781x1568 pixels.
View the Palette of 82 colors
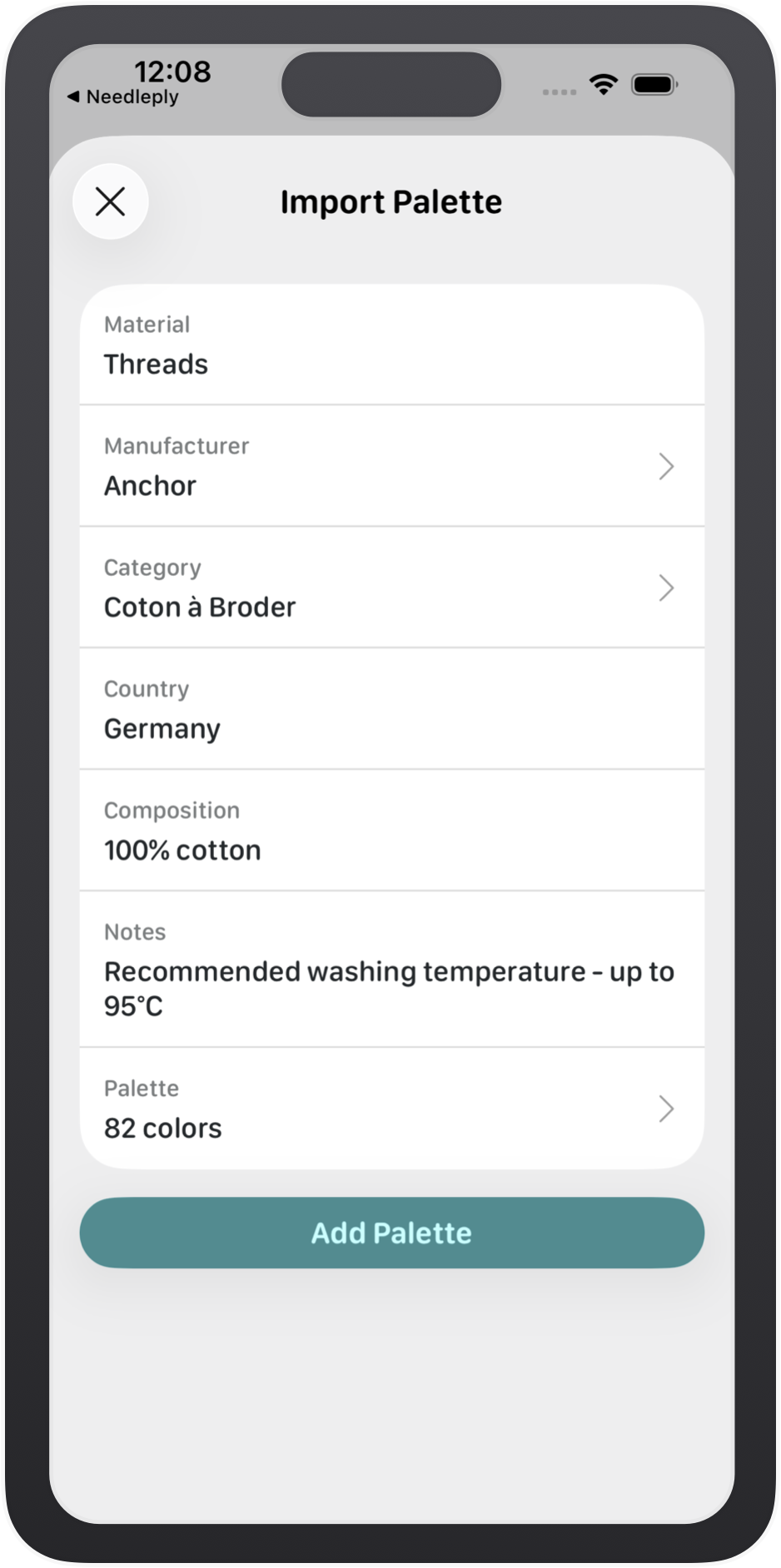[x=391, y=1109]
